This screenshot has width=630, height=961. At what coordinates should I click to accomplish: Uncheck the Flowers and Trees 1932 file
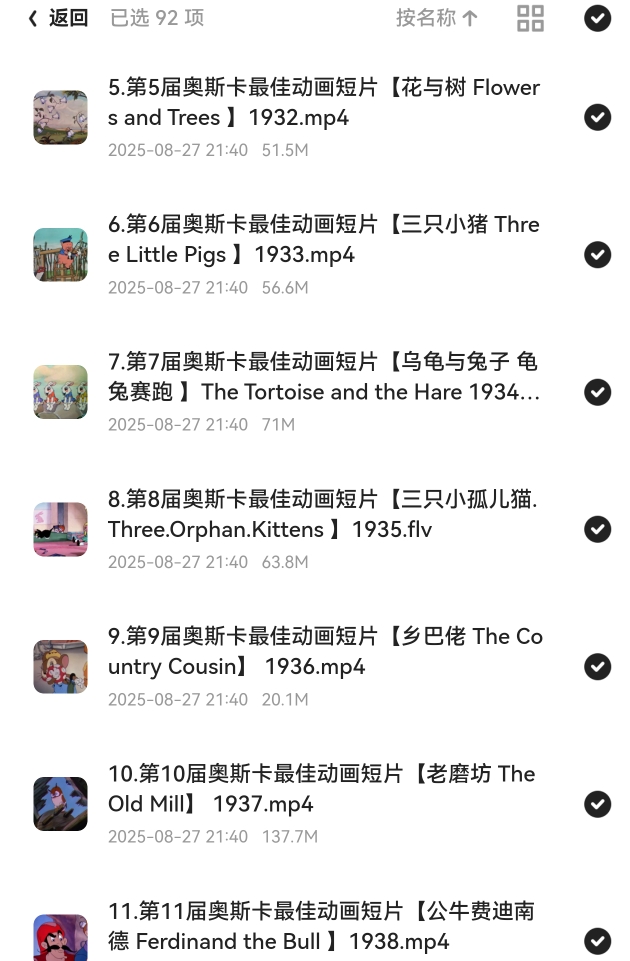[x=597, y=117]
